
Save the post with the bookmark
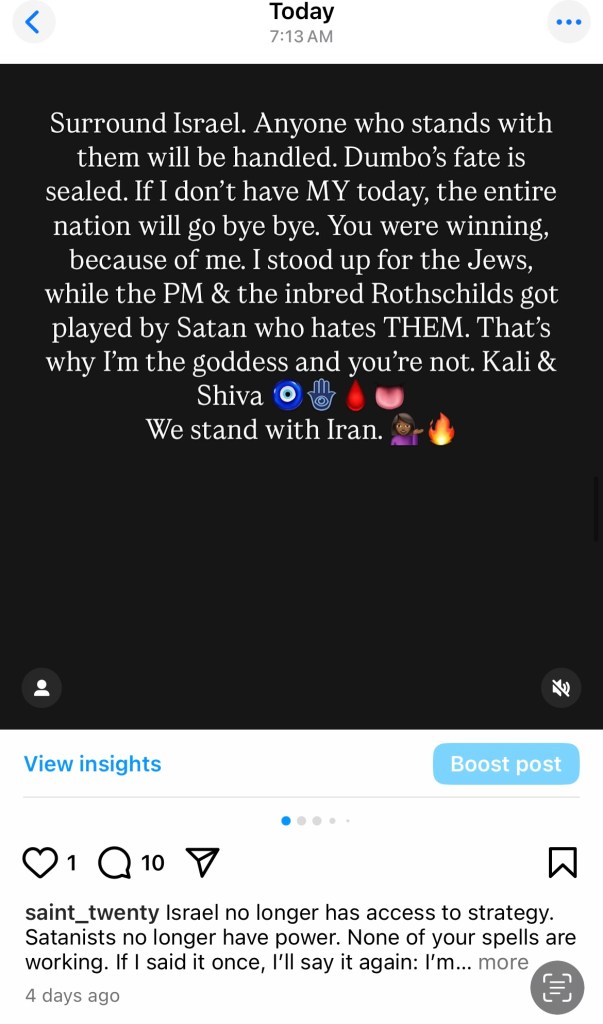tap(563, 862)
